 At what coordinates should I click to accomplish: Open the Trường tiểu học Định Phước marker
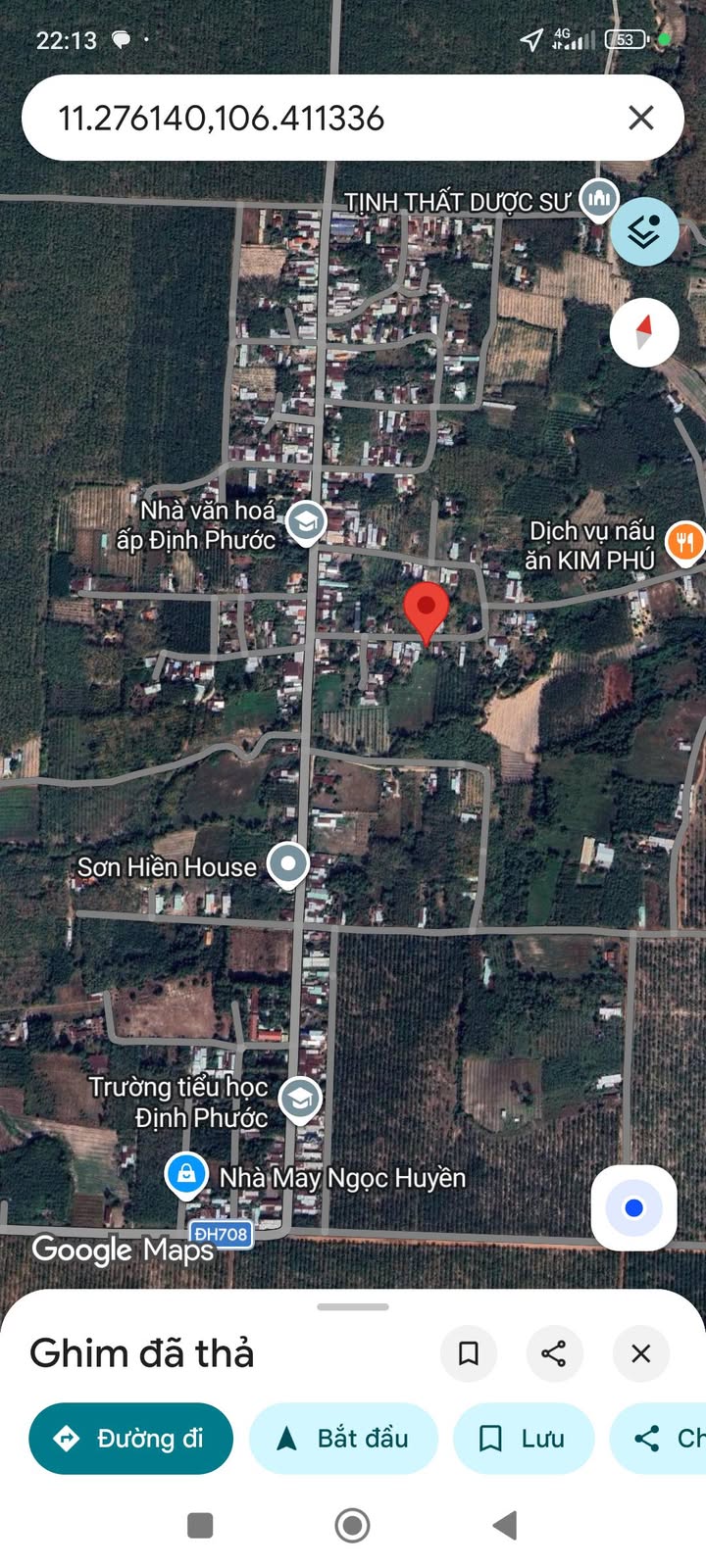299,1100
